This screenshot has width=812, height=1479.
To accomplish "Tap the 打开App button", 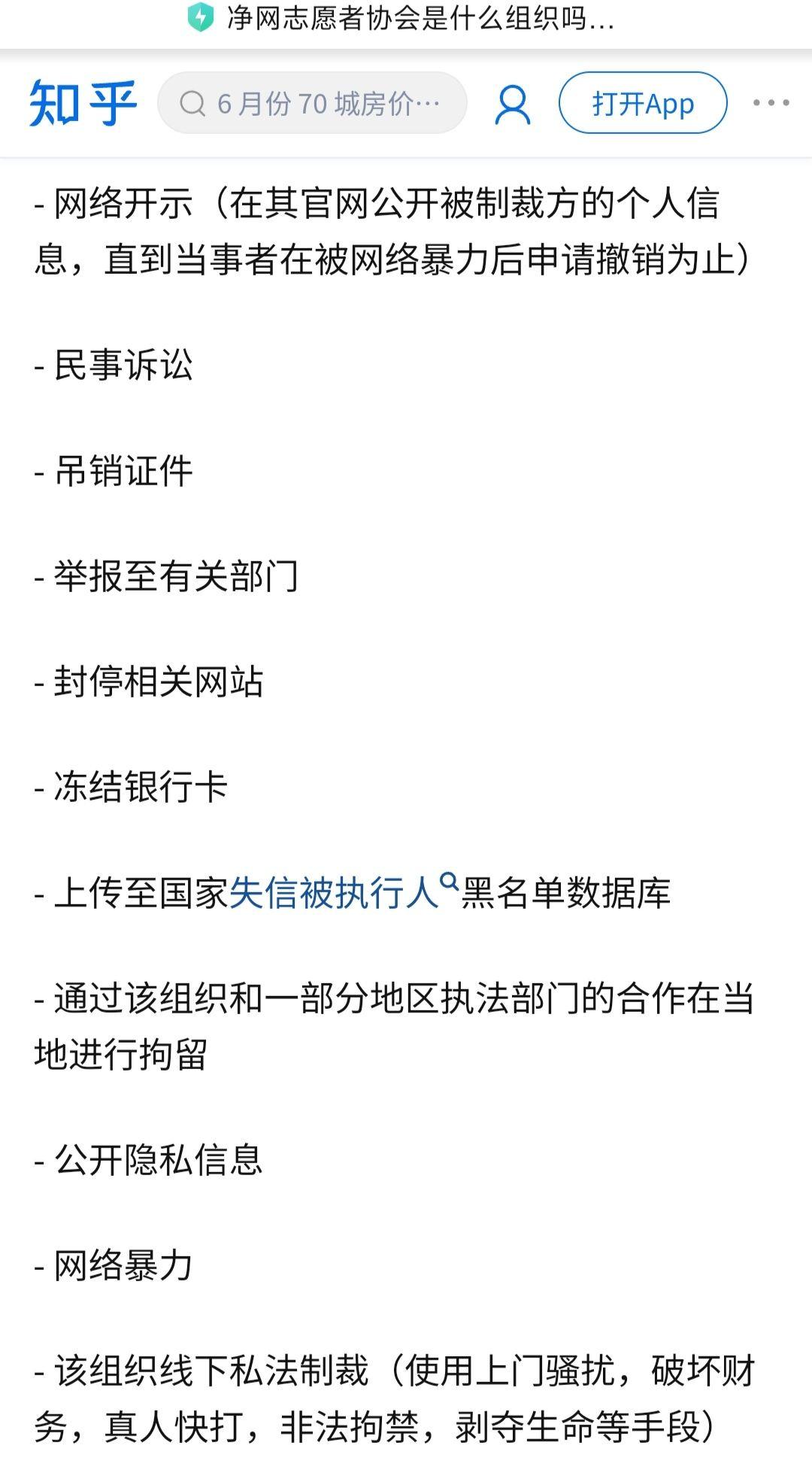I will click(643, 103).
